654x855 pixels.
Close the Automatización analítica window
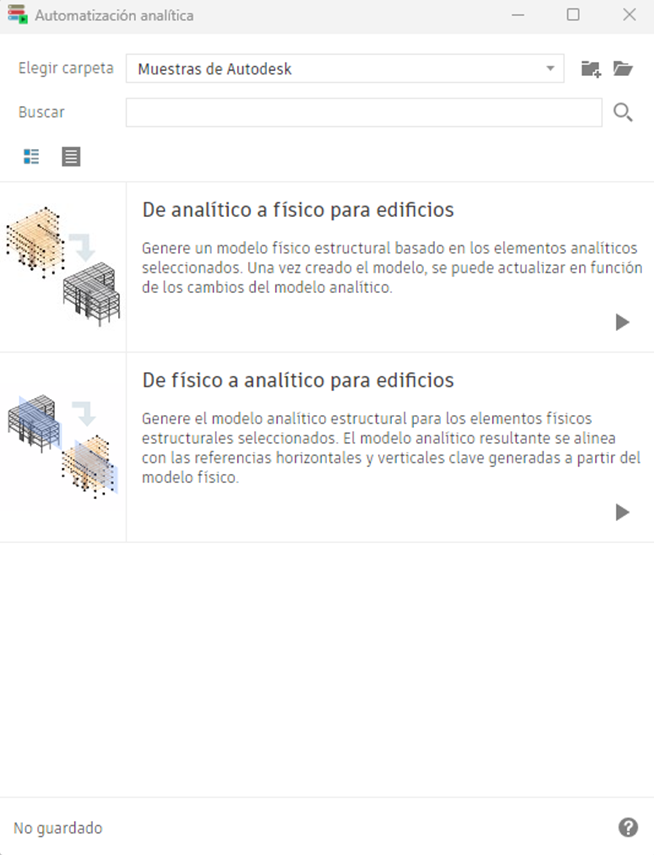pos(629,15)
